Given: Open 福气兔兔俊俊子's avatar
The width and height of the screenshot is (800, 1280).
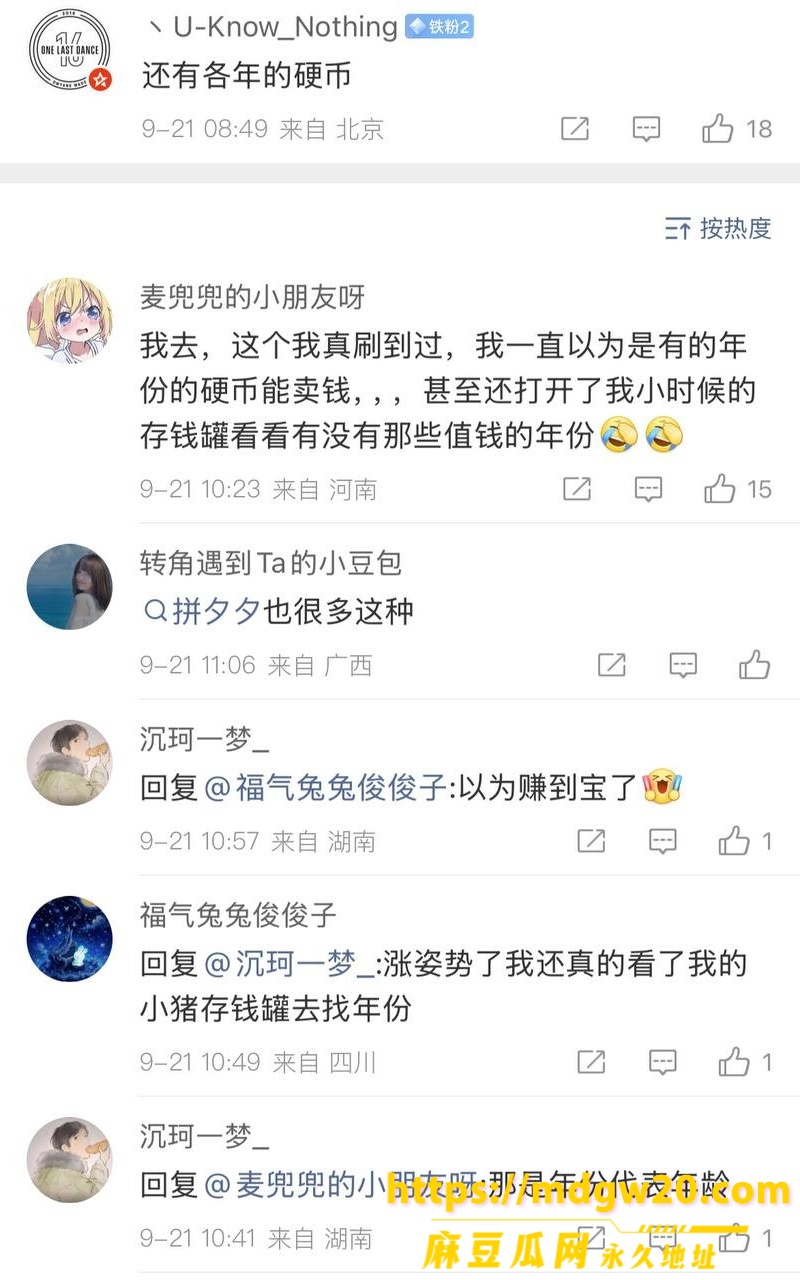Looking at the screenshot, I should 69,939.
